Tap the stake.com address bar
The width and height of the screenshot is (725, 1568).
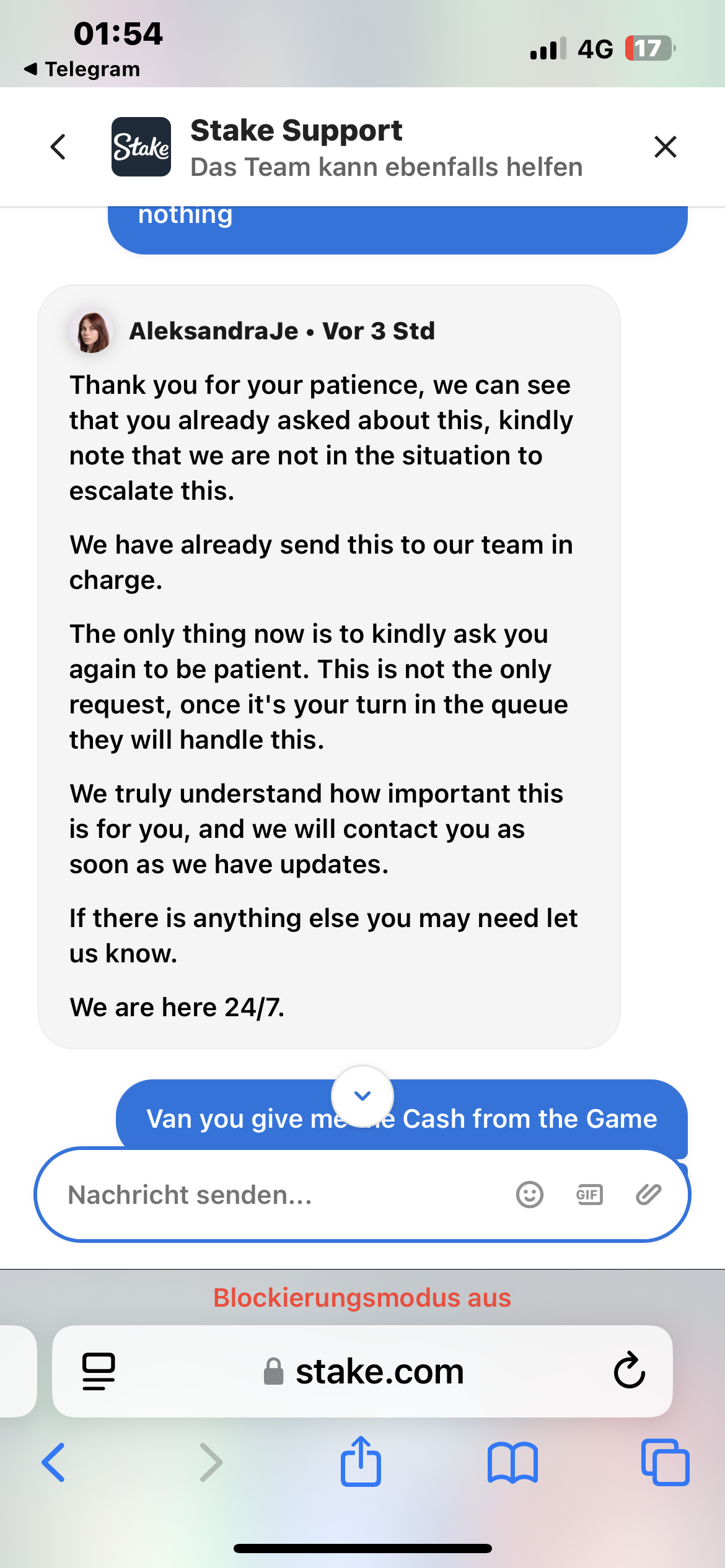(x=362, y=1371)
